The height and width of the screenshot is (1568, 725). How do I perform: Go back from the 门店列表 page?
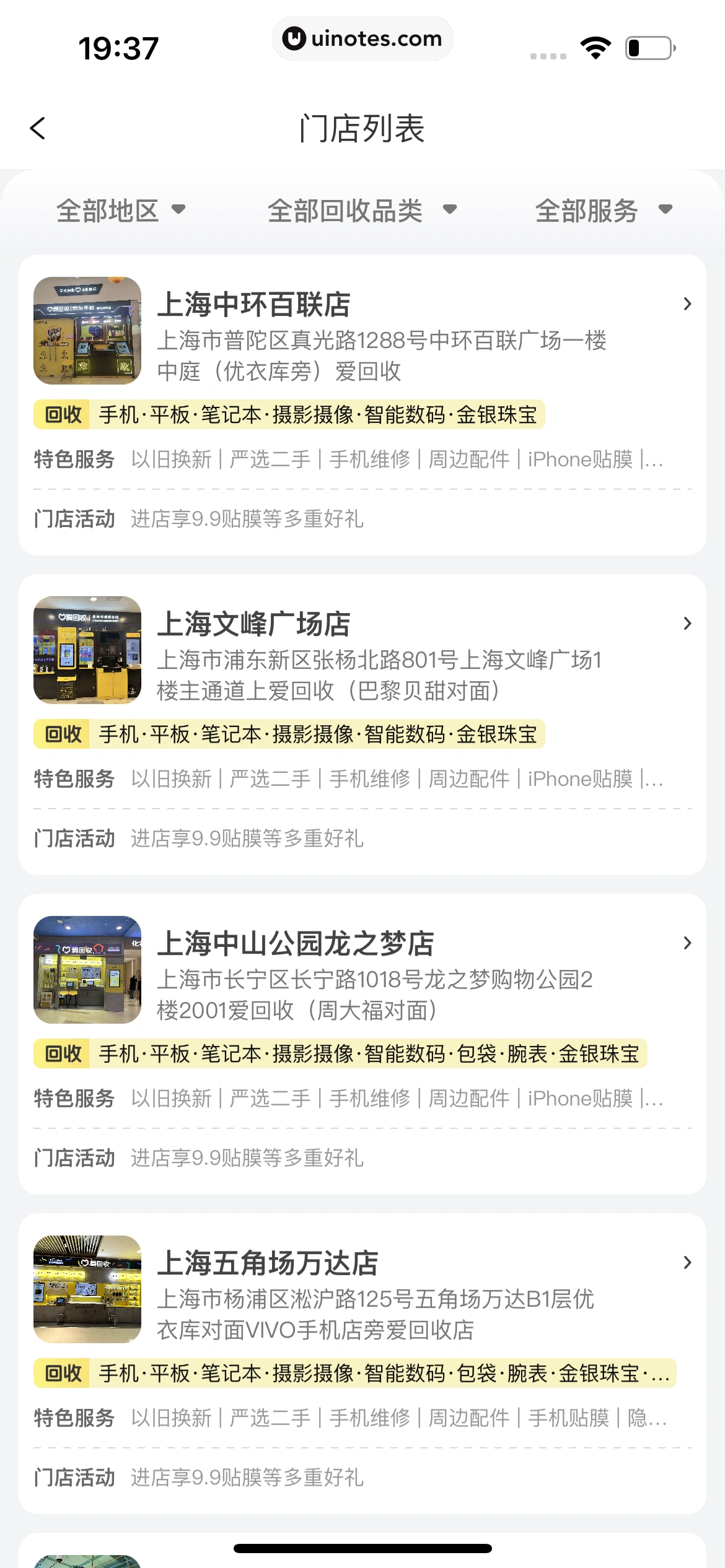click(x=38, y=129)
